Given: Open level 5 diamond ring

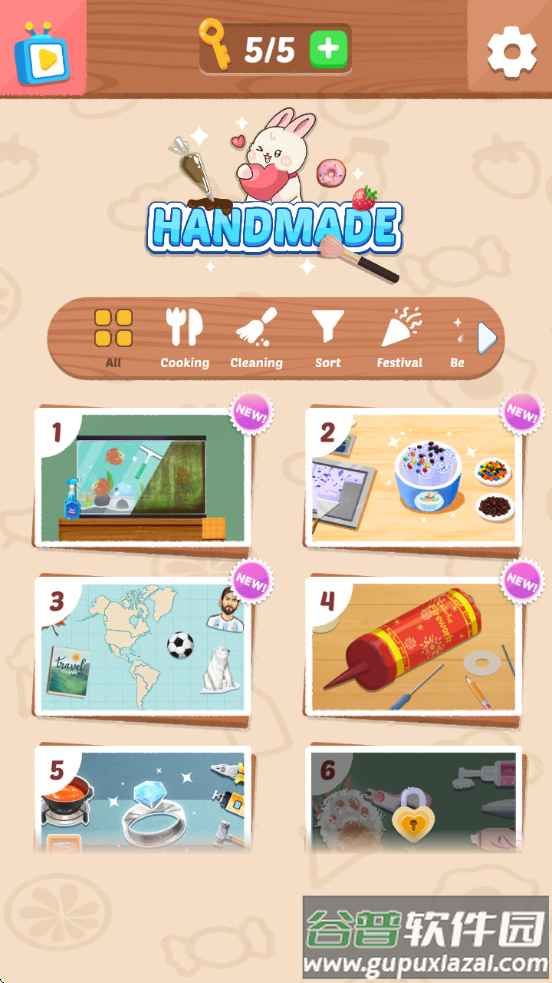Looking at the screenshot, I should pyautogui.click(x=142, y=799).
